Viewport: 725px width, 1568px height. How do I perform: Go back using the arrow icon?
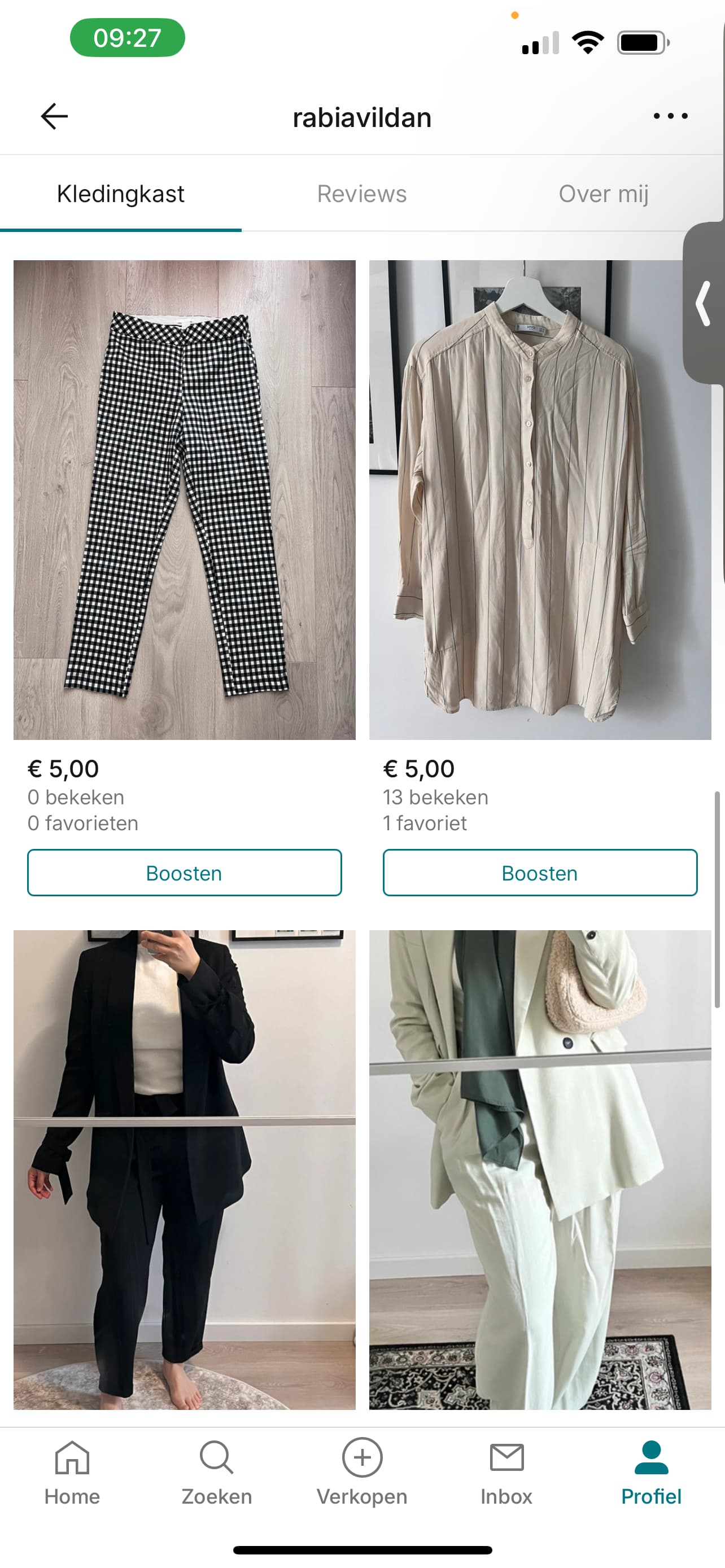[54, 116]
